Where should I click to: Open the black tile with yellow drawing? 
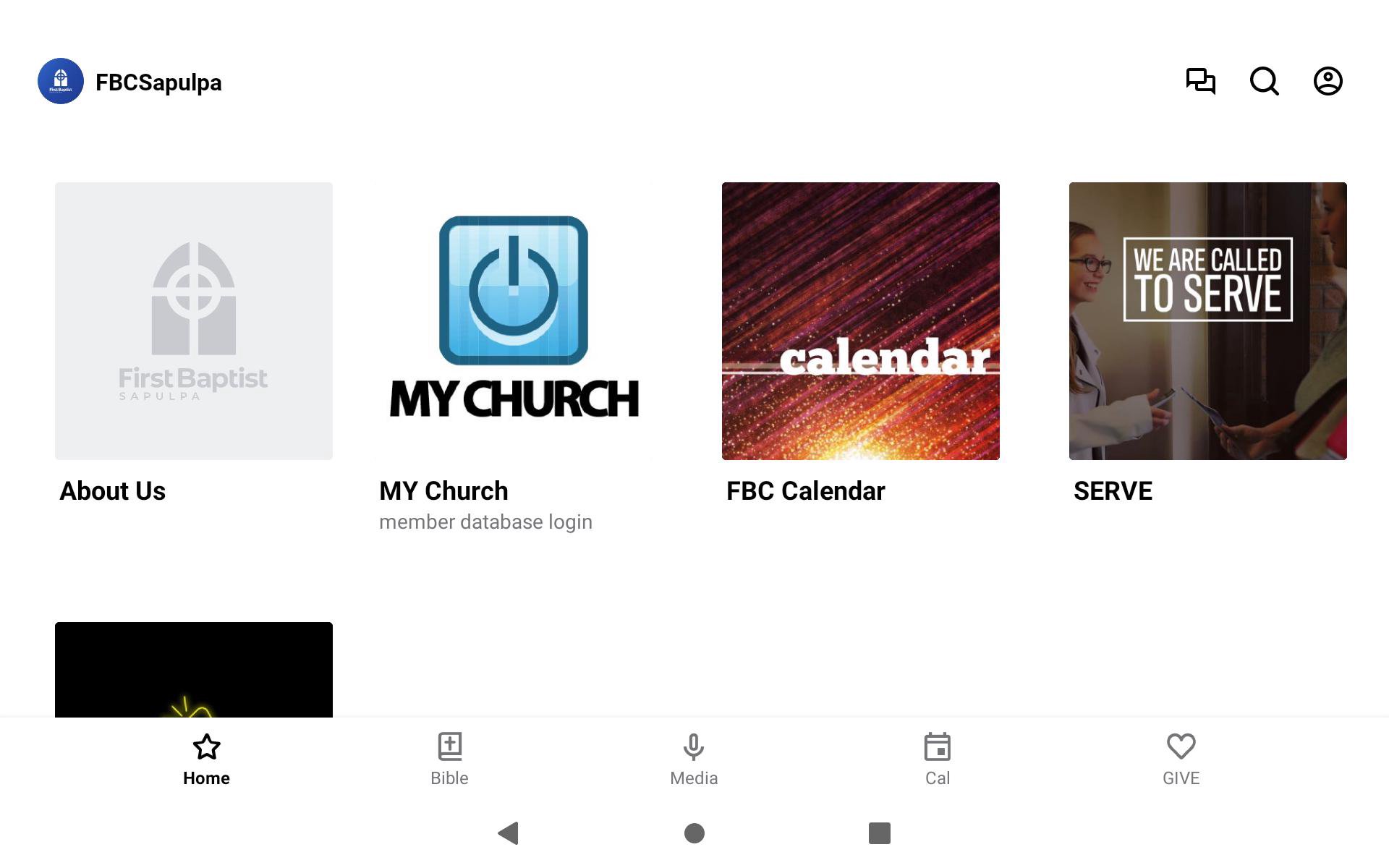coord(194,669)
